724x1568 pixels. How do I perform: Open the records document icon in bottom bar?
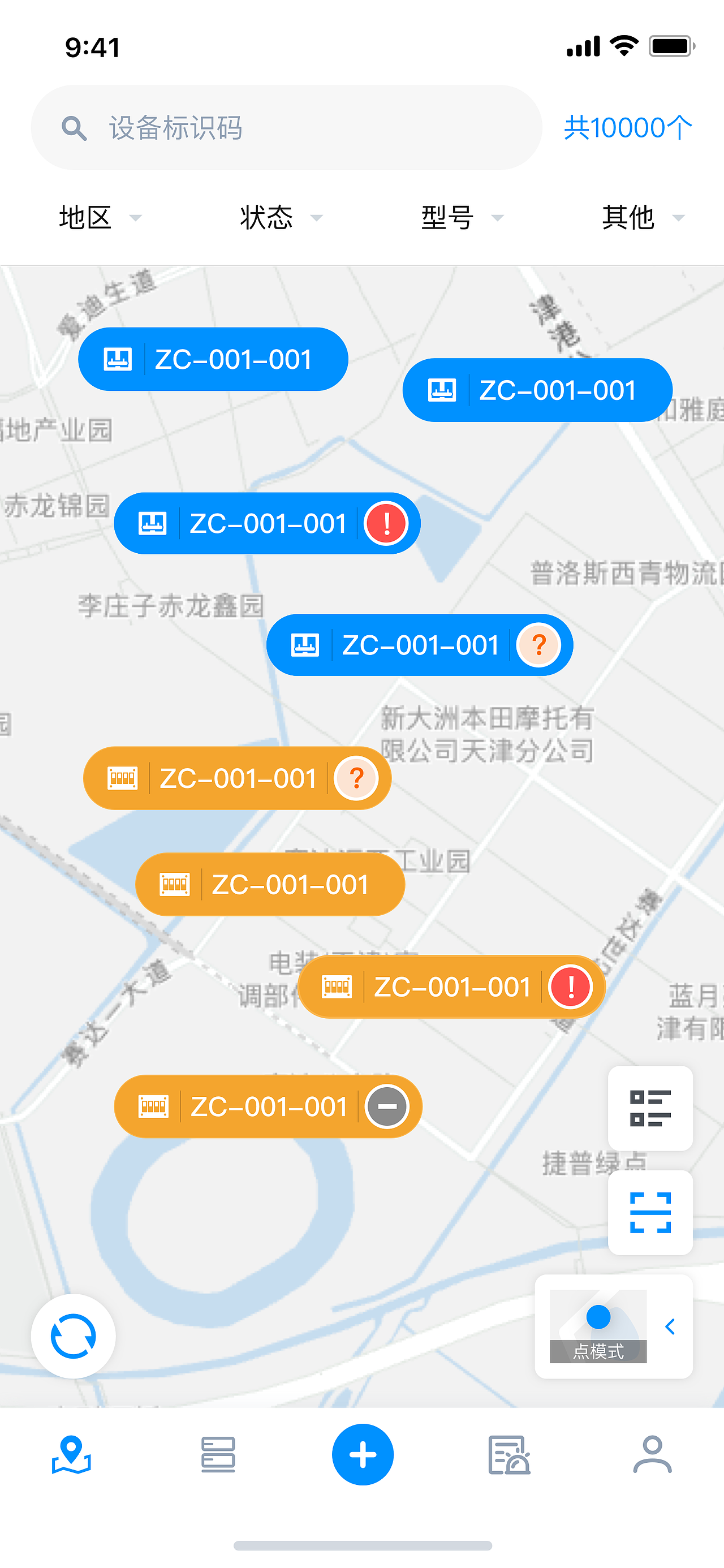coord(508,1455)
